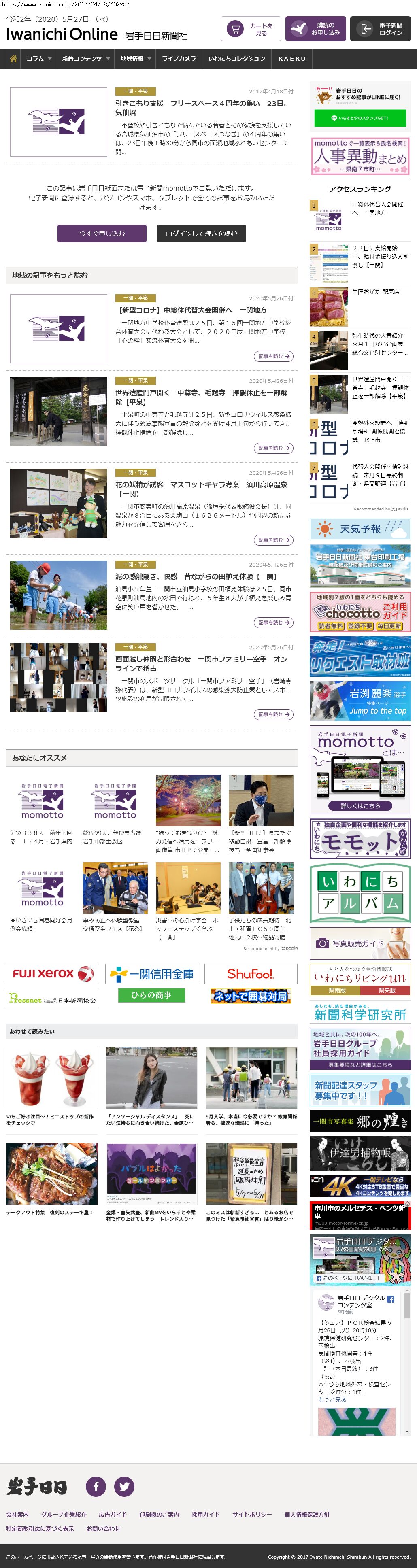Screen dimensions: 417x1568
Task: Tap ログインして続きを読む button
Action: (201, 233)
